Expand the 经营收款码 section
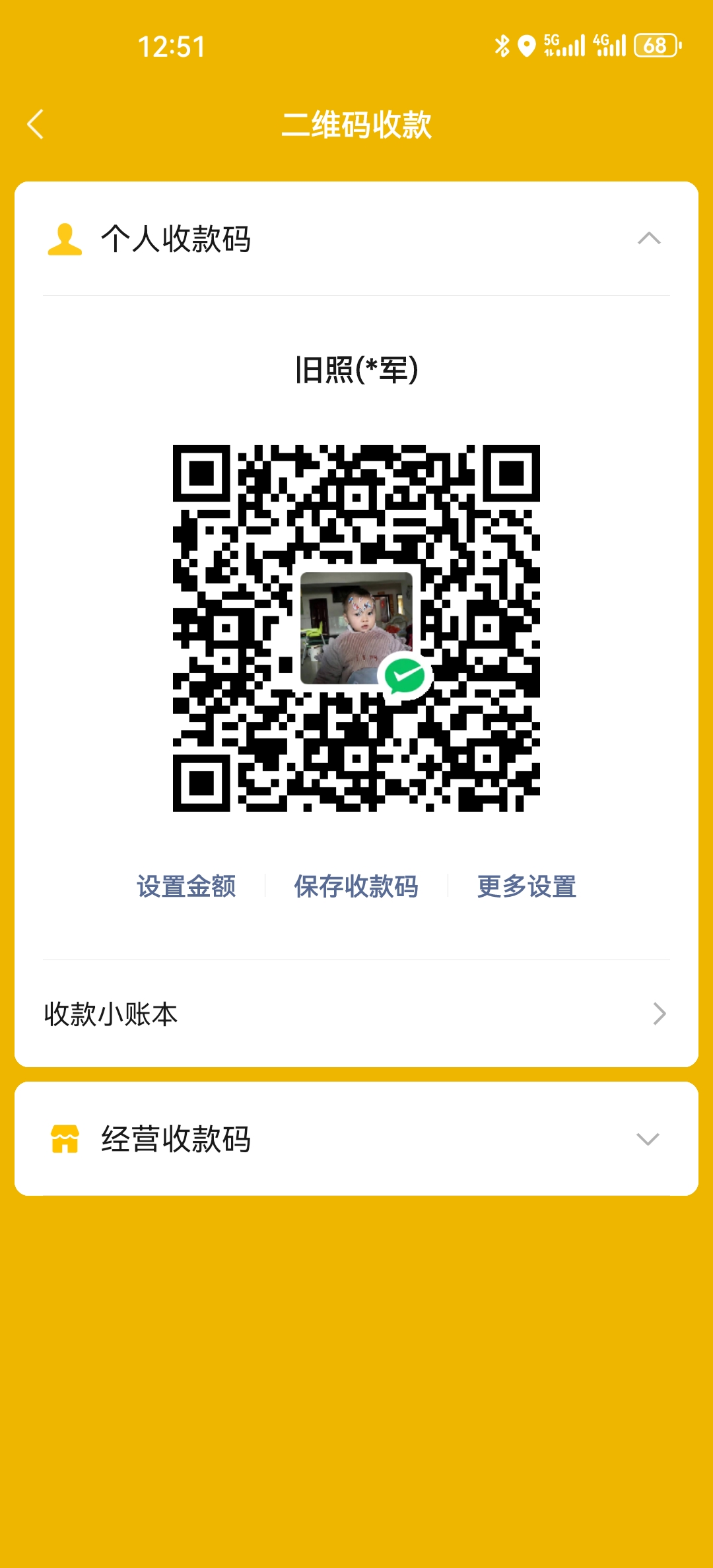The image size is (713, 1568). pos(647,1139)
